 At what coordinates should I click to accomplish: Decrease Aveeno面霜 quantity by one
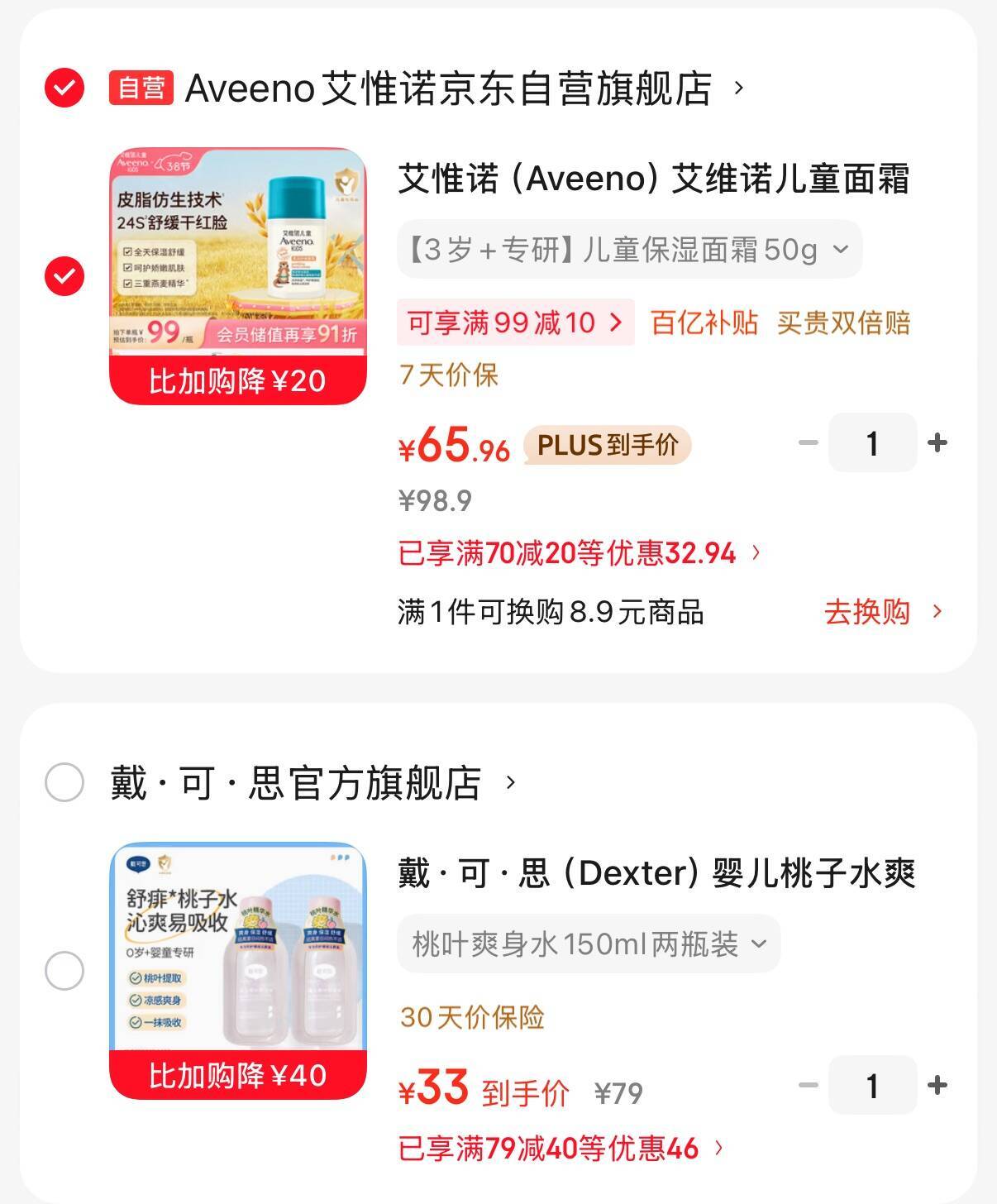(808, 443)
